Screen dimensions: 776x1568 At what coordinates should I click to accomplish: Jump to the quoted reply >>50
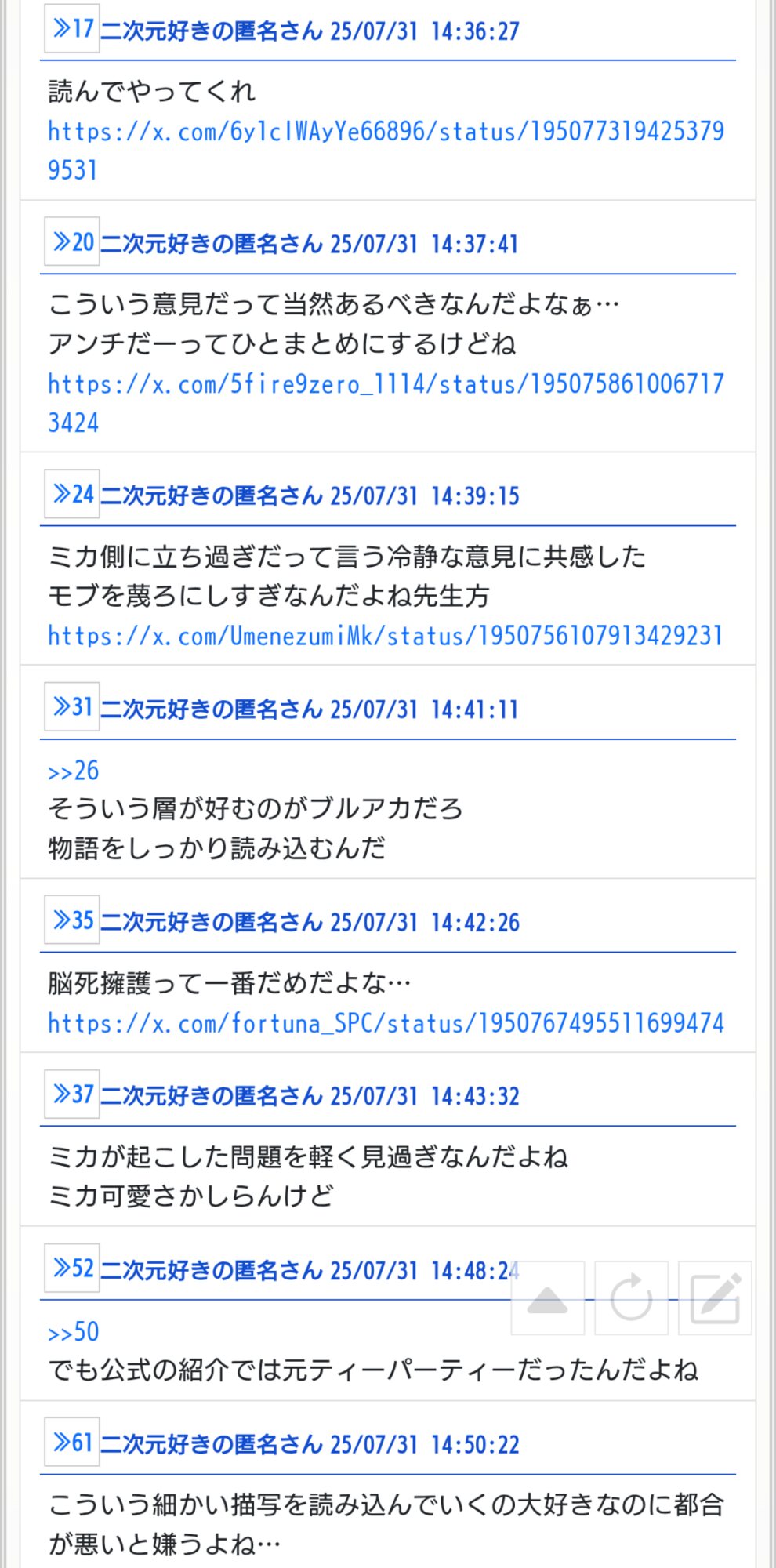74,1332
